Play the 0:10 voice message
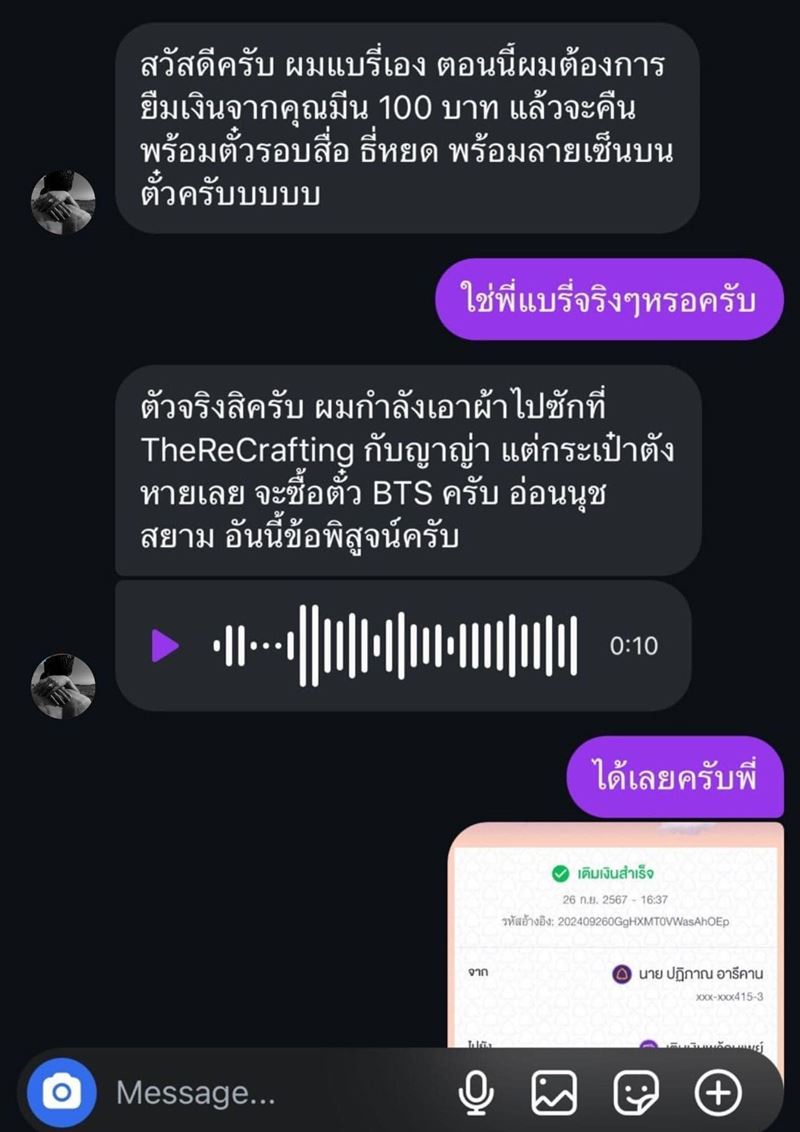The image size is (800, 1132). coord(163,647)
